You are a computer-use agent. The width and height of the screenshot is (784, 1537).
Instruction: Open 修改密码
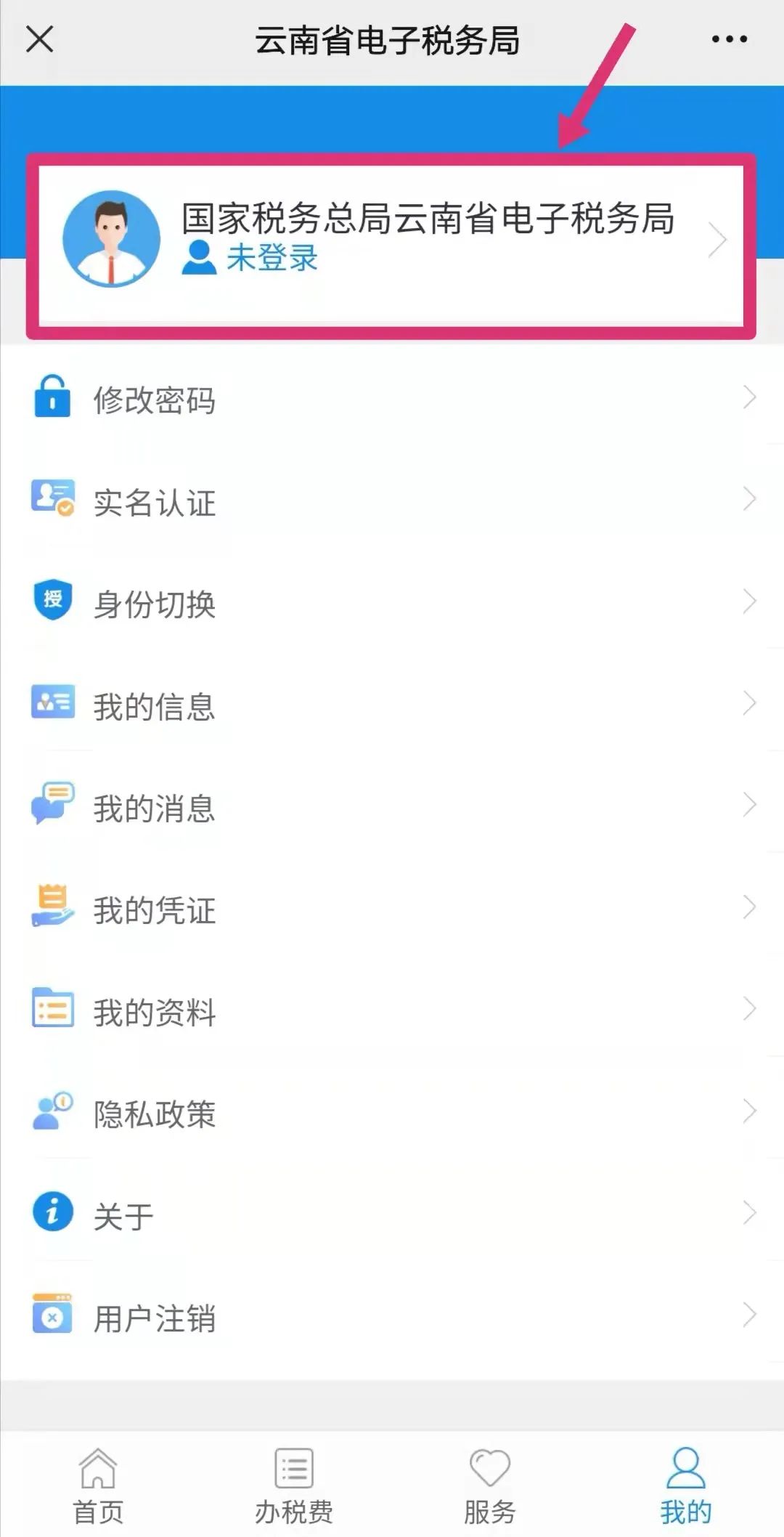pos(392,398)
